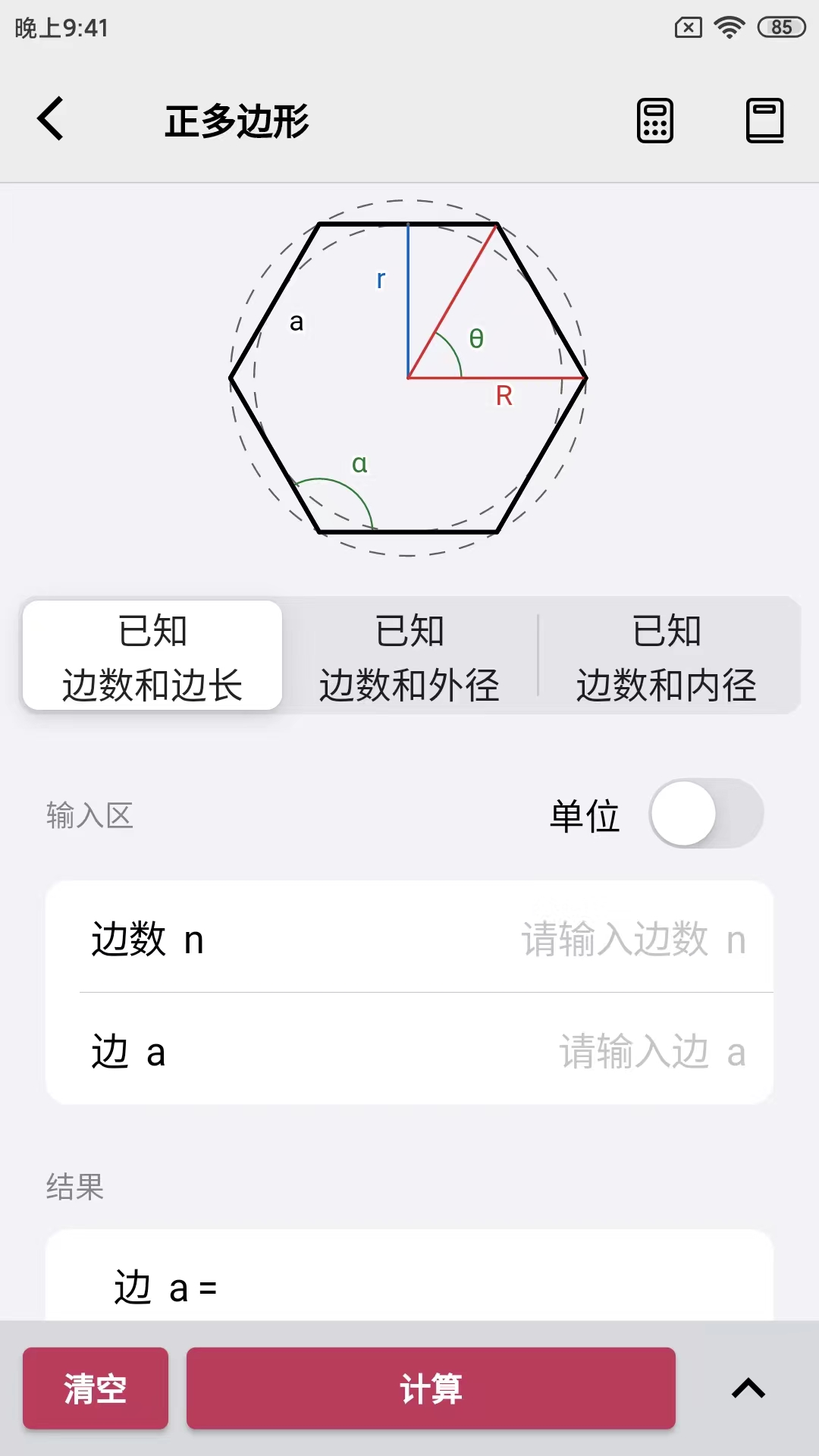819x1456 pixels.
Task: Tap the 计算 button to calculate
Action: pos(431,1389)
